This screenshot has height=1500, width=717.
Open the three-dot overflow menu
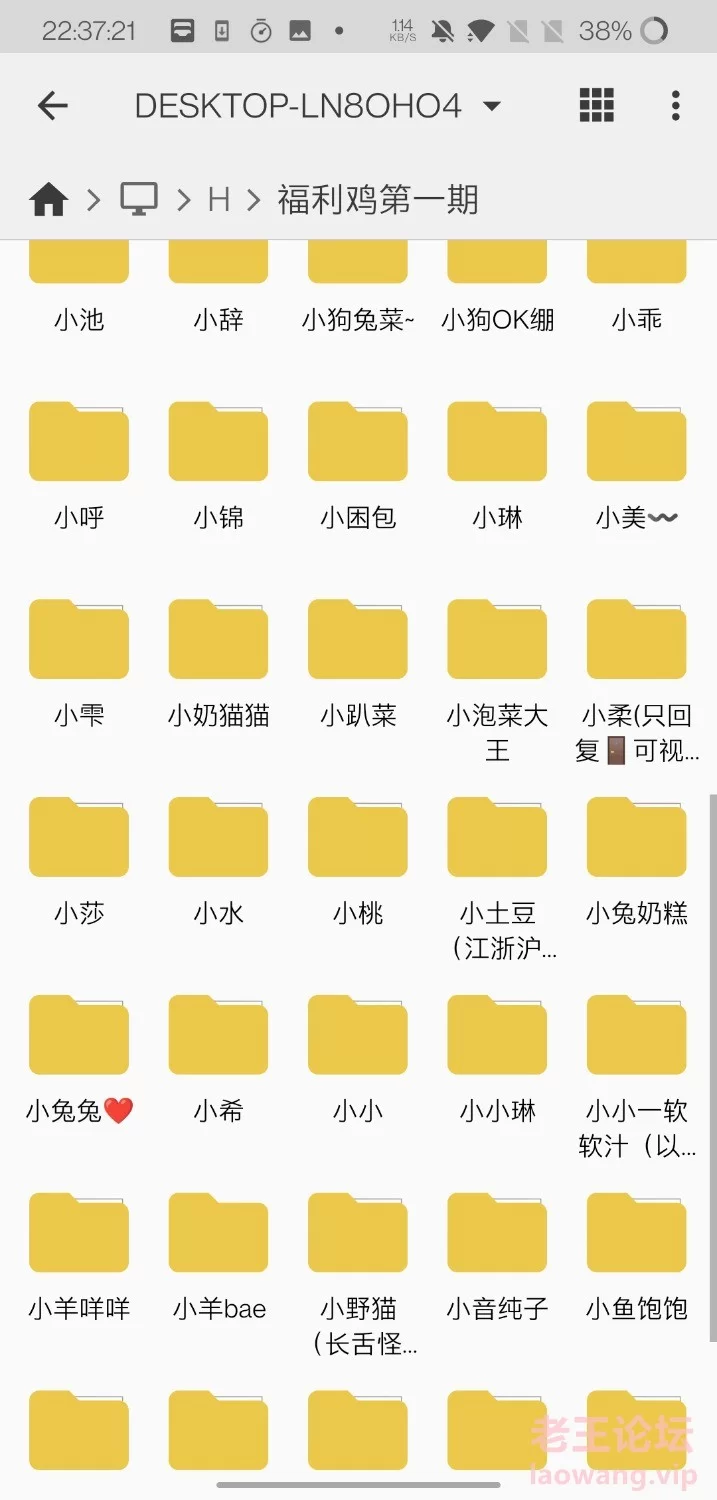click(x=676, y=105)
